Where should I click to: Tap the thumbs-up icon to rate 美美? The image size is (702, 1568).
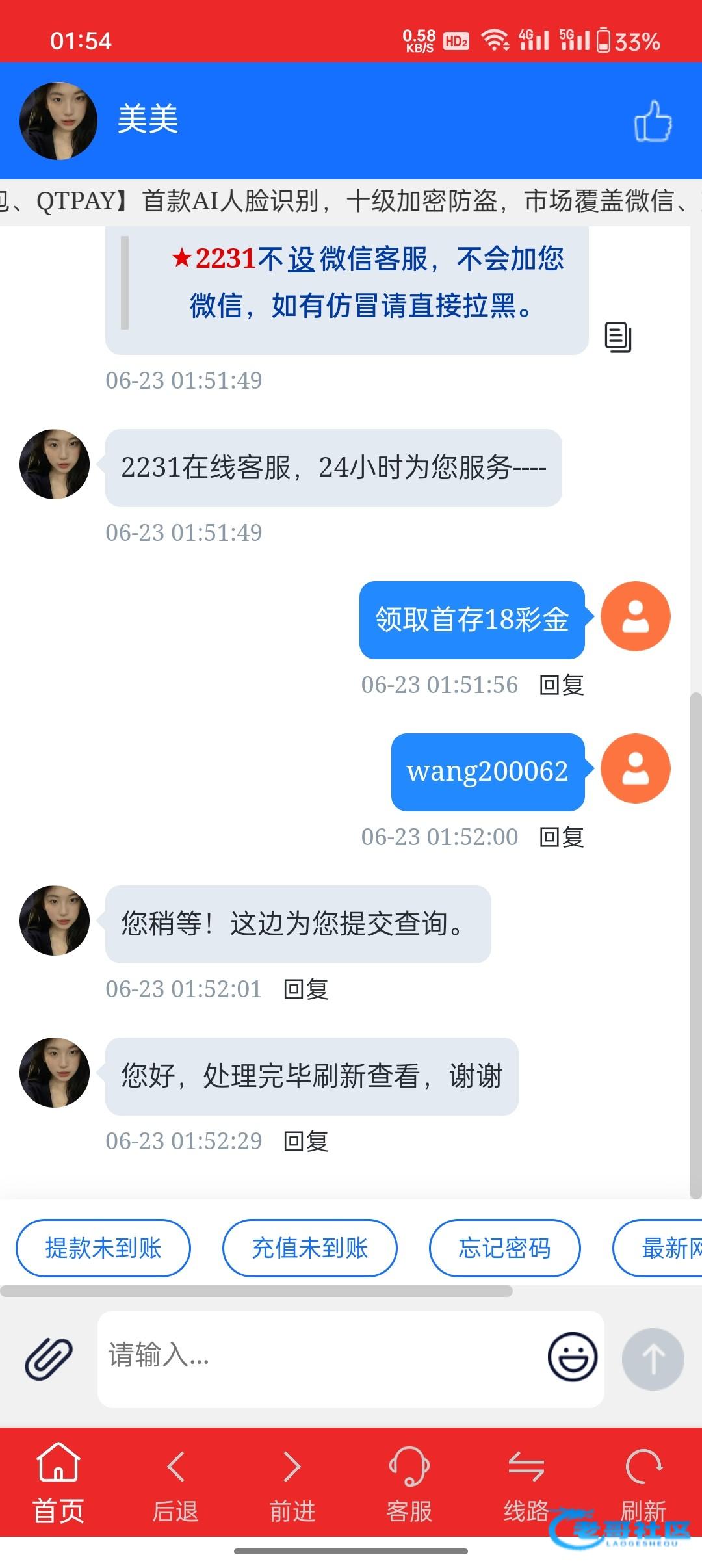click(x=653, y=121)
